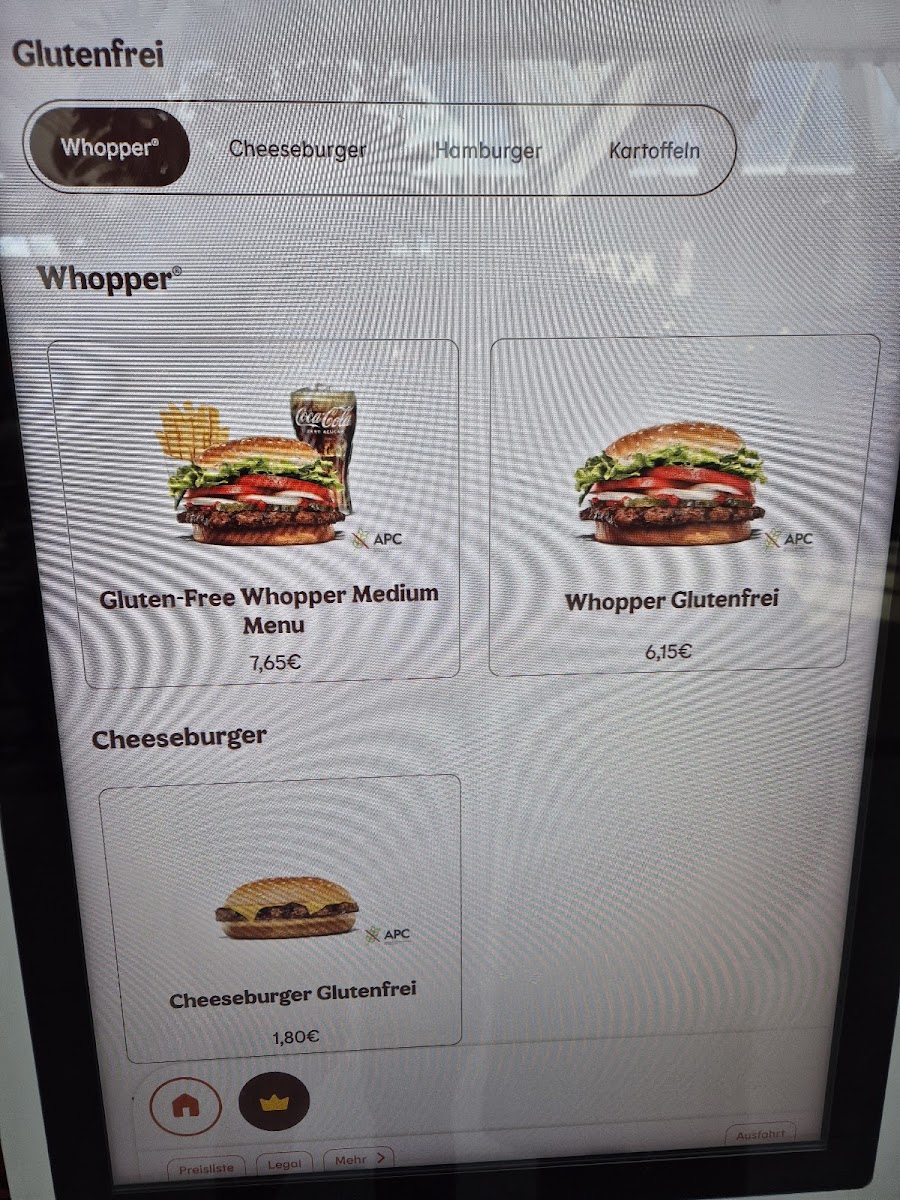900x1200 pixels.
Task: Open the Preisliste button
Action: click(206, 1167)
